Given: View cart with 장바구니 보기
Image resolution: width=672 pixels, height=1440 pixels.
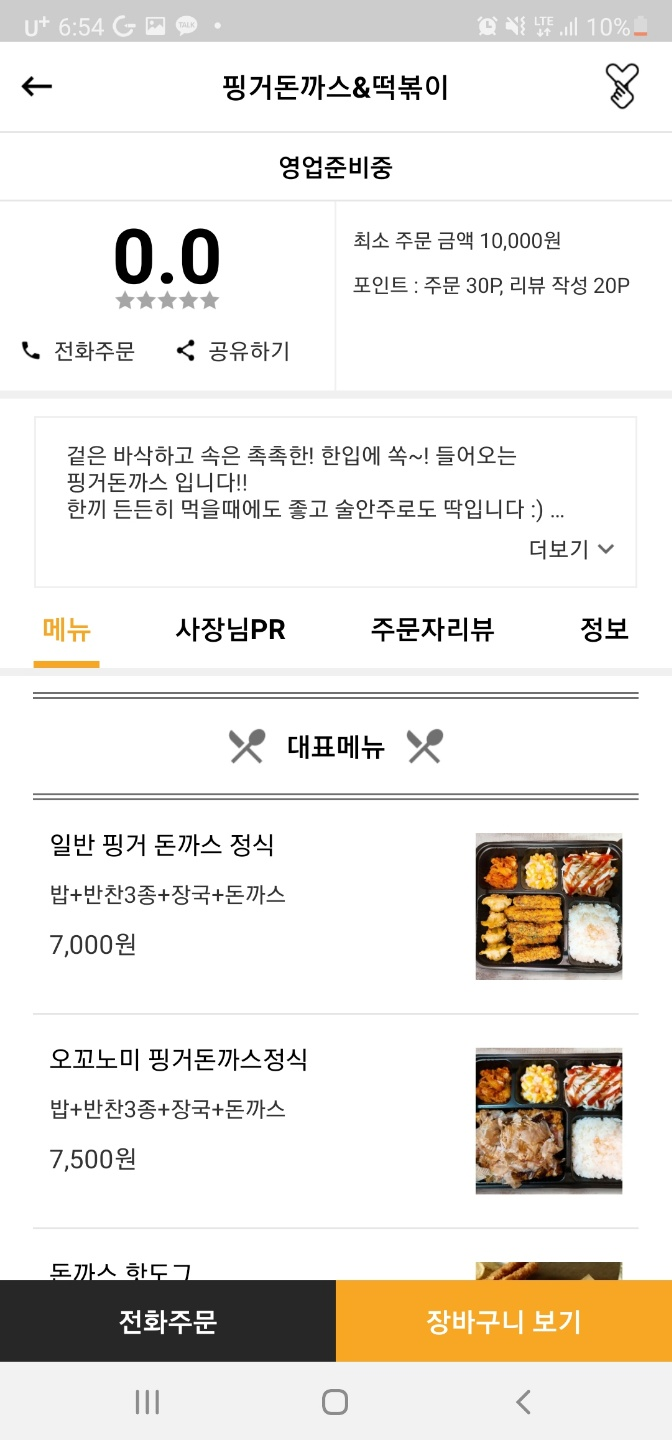Looking at the screenshot, I should click(x=504, y=1322).
